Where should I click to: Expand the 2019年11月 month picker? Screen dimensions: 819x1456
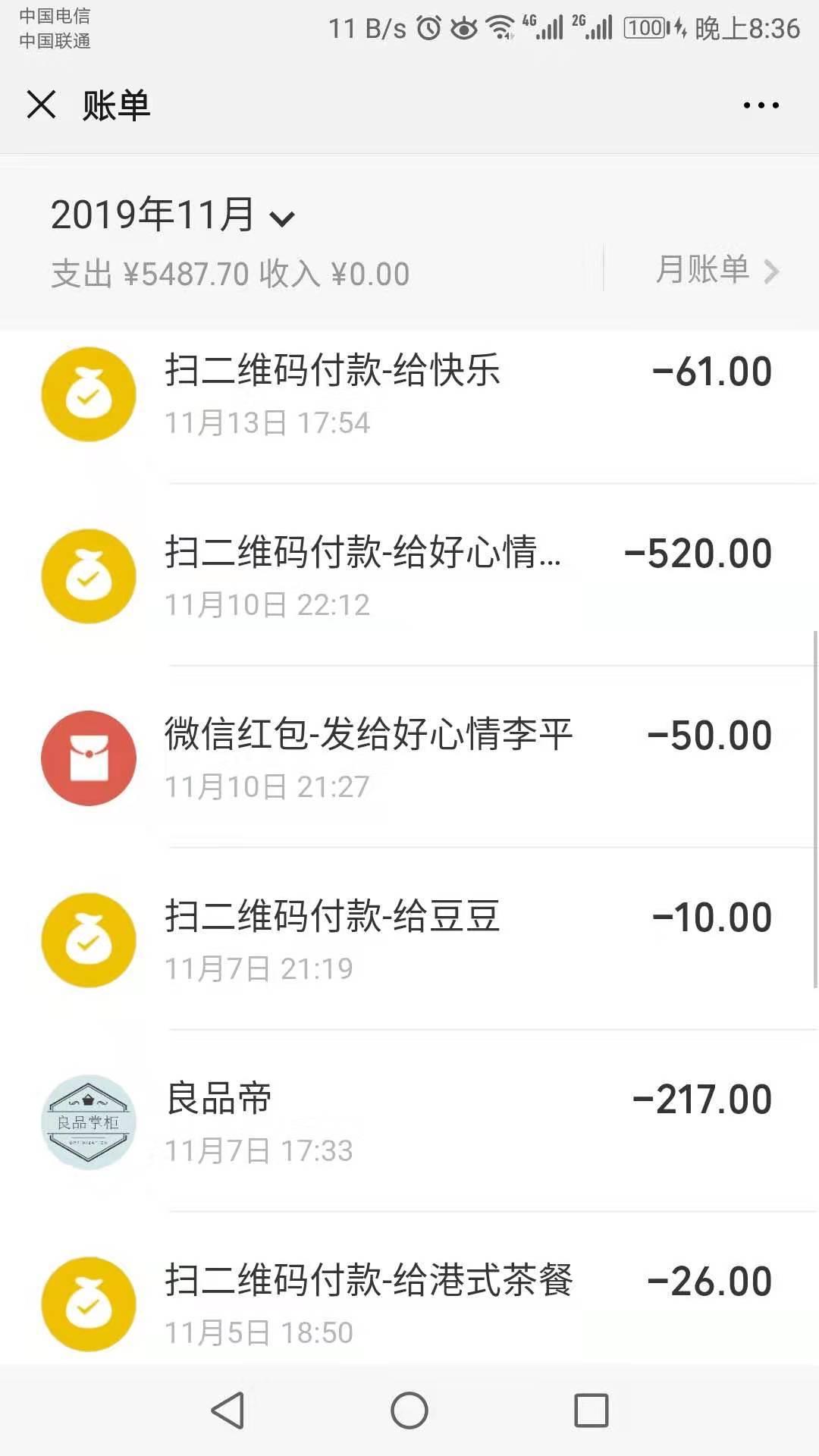173,215
